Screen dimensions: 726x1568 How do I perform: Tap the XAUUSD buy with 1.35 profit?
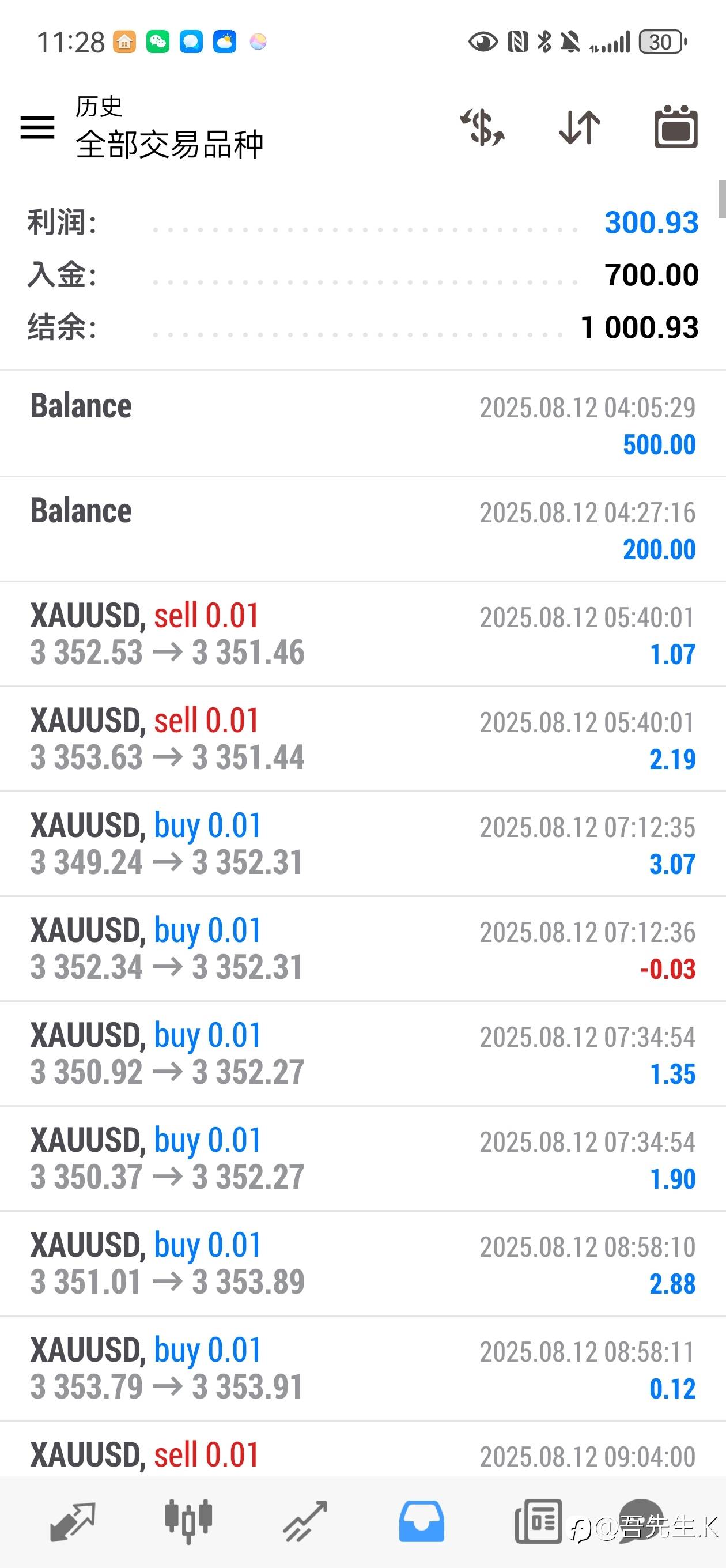pyautogui.click(x=362, y=1054)
